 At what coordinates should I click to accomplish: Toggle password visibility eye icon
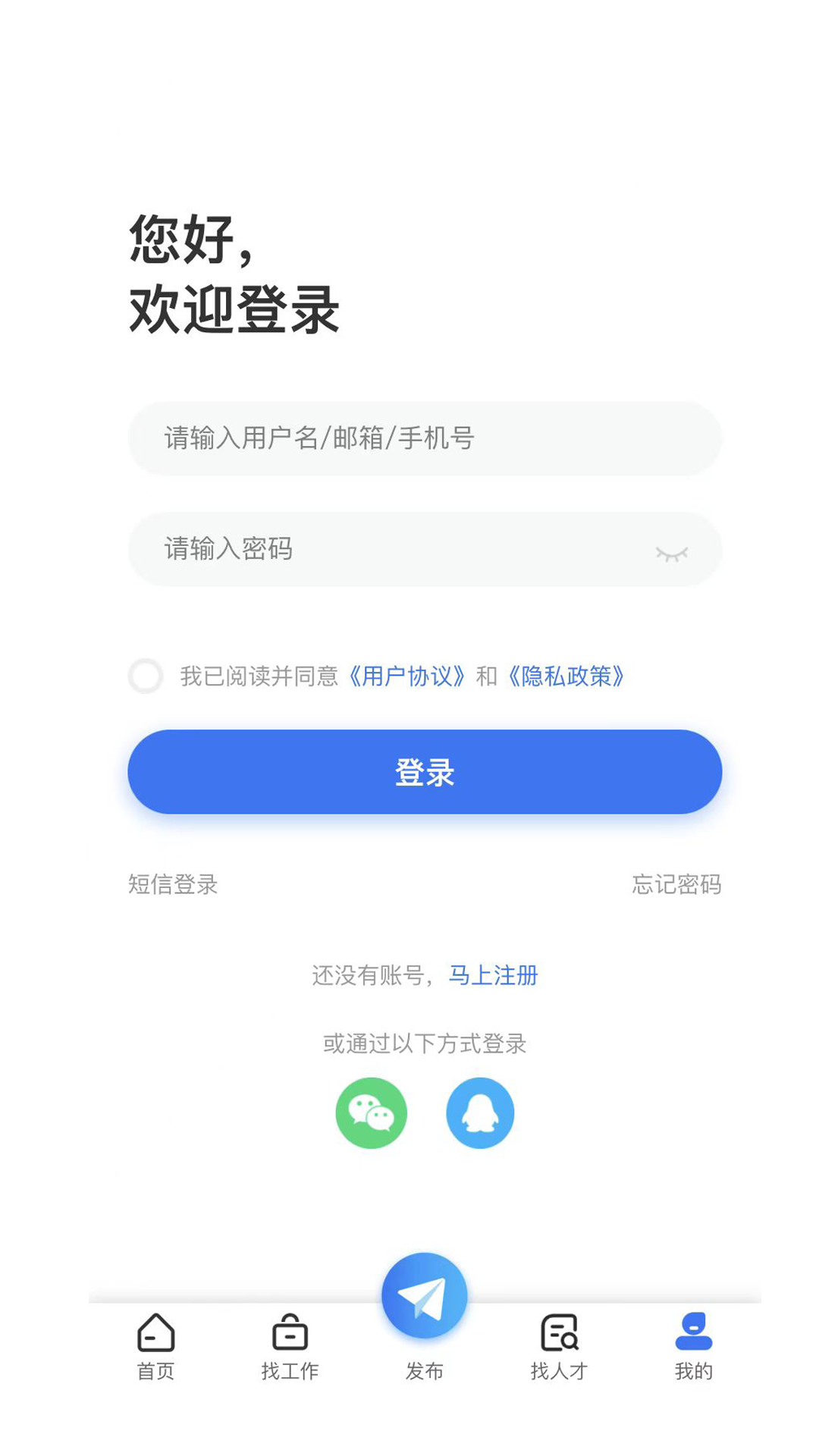pyautogui.click(x=672, y=554)
